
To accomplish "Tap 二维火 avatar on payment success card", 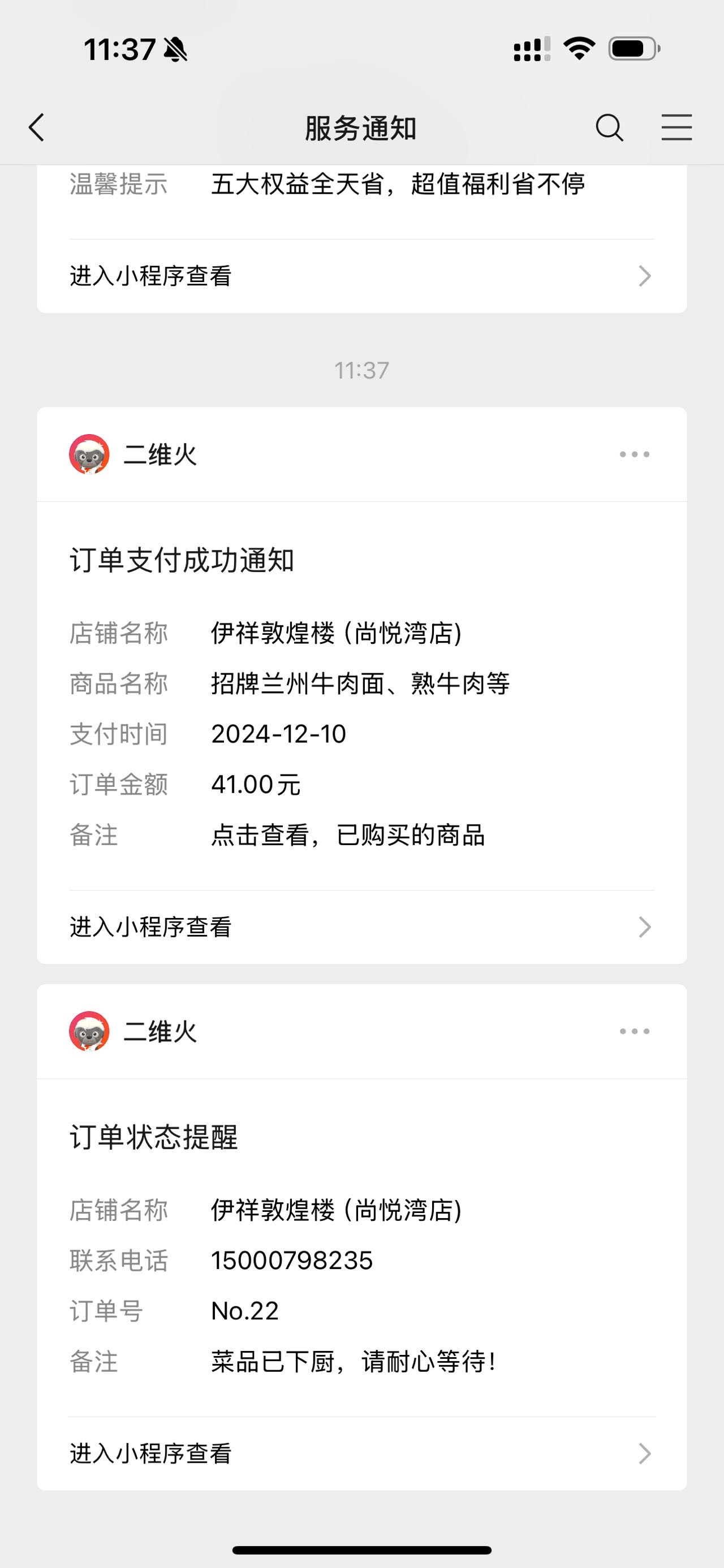I will tap(89, 454).
